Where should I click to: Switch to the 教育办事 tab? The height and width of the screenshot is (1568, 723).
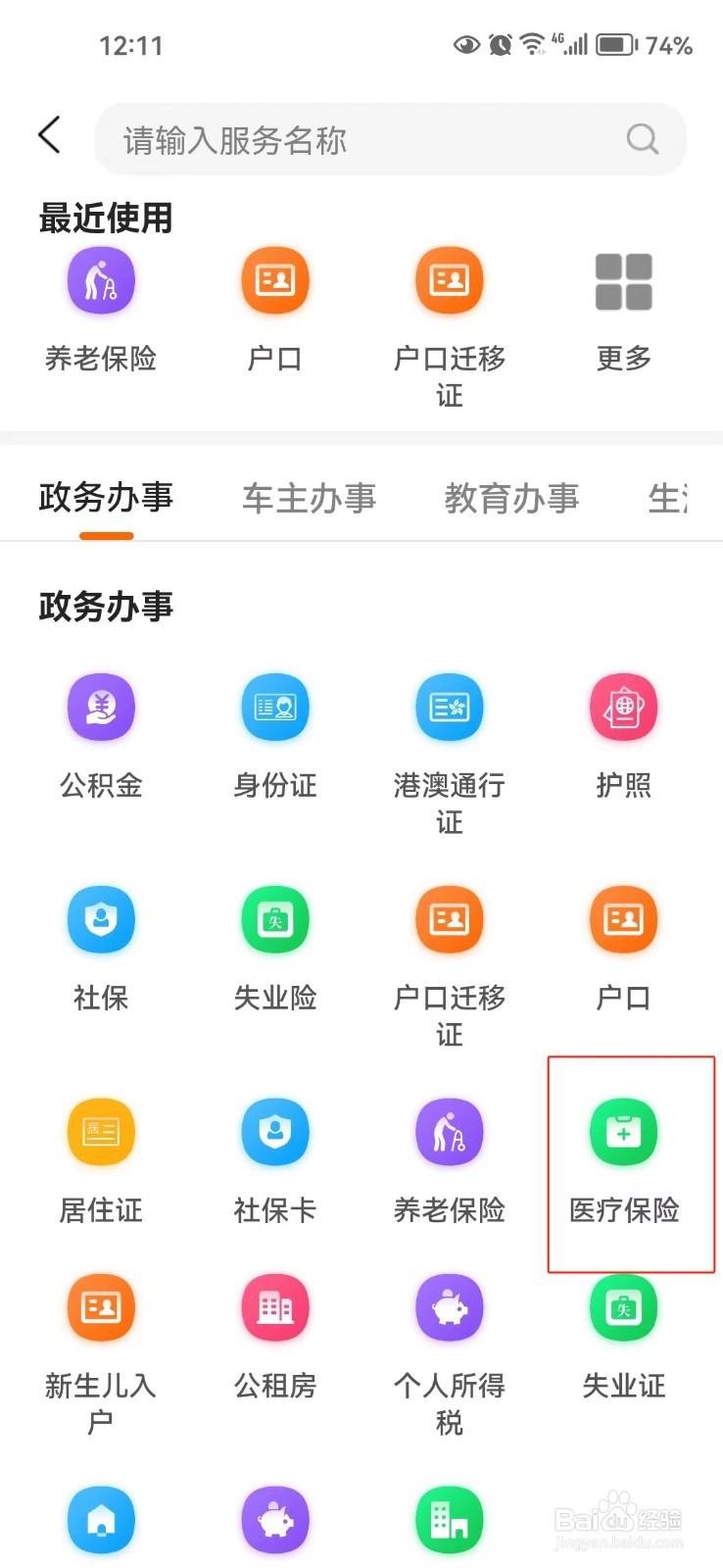click(x=511, y=498)
